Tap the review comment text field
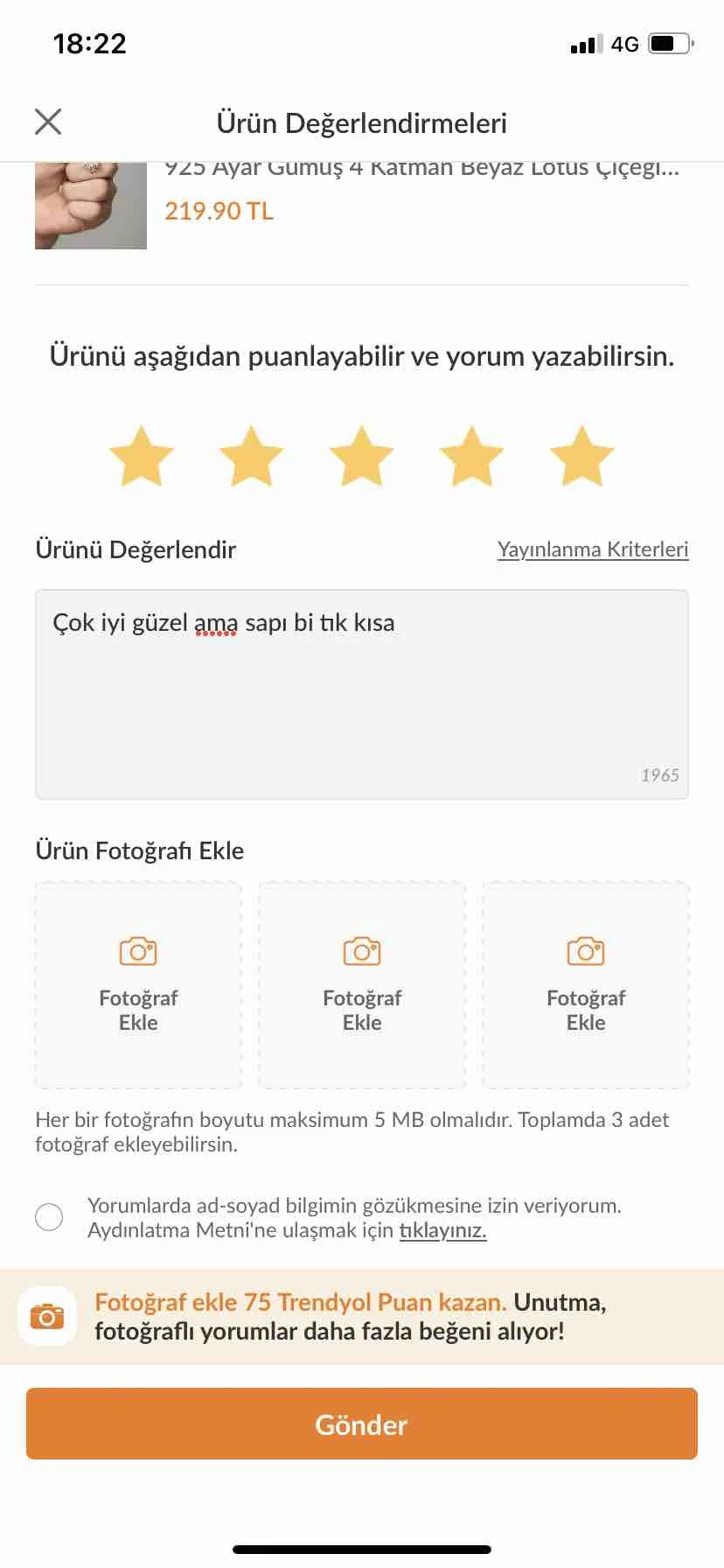 (362, 694)
